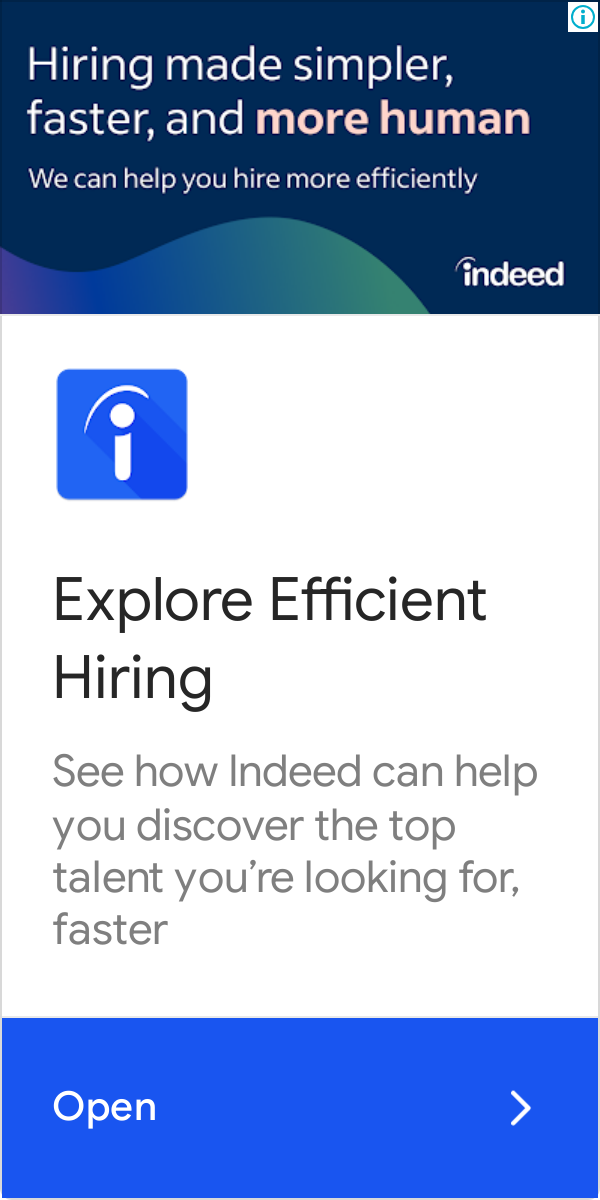Tap the Indeed app icon

pos(122,434)
